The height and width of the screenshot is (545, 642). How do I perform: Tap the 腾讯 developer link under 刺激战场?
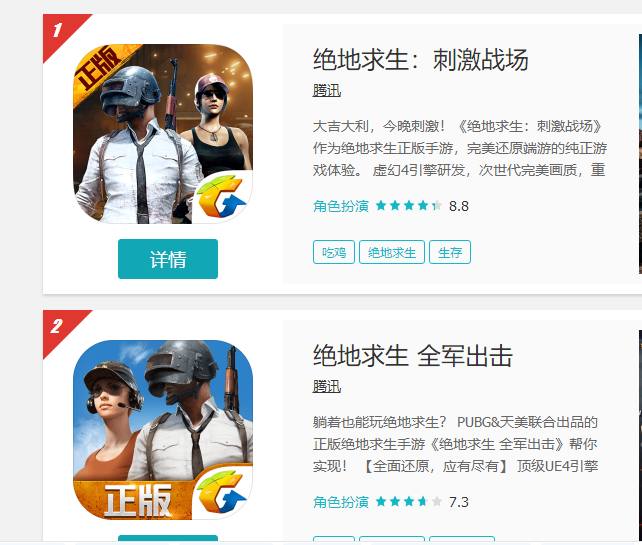coord(326,91)
